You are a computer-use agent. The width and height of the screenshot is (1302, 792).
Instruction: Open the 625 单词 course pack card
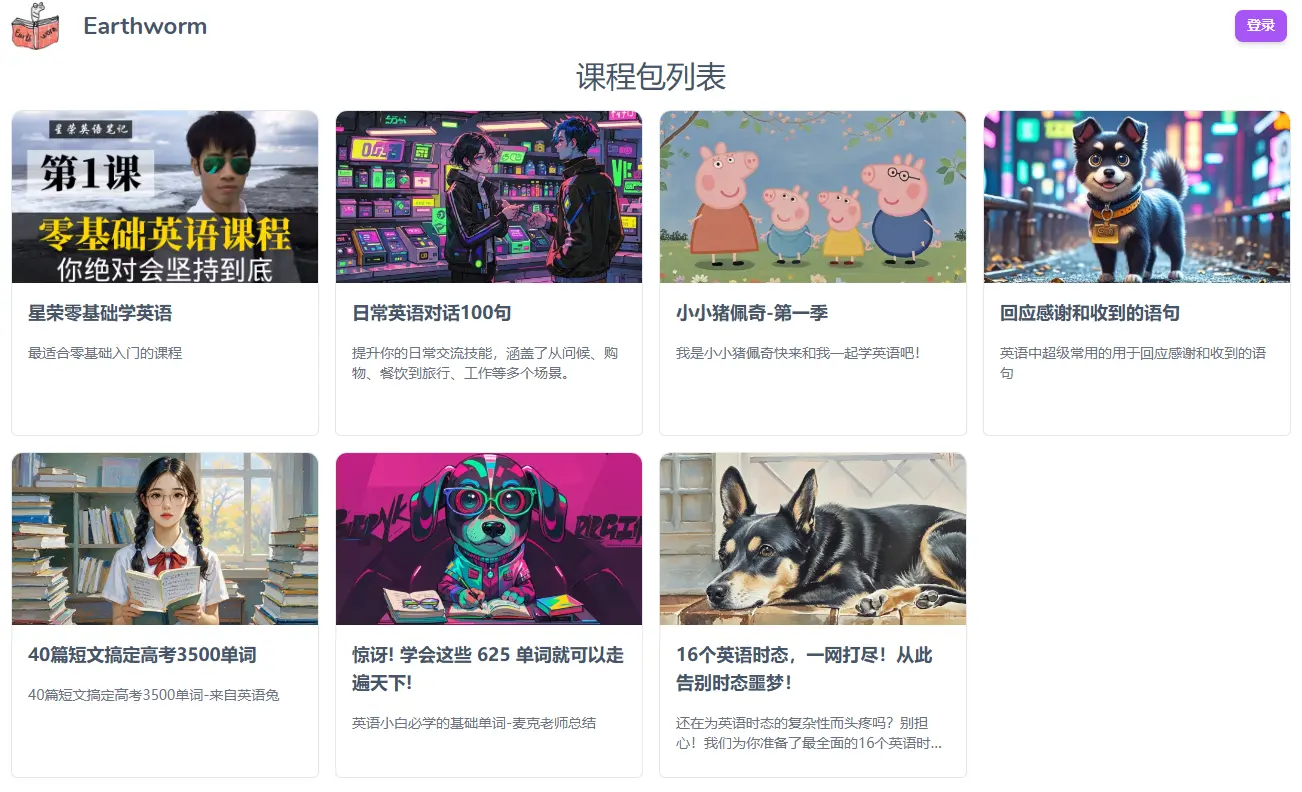[488, 614]
